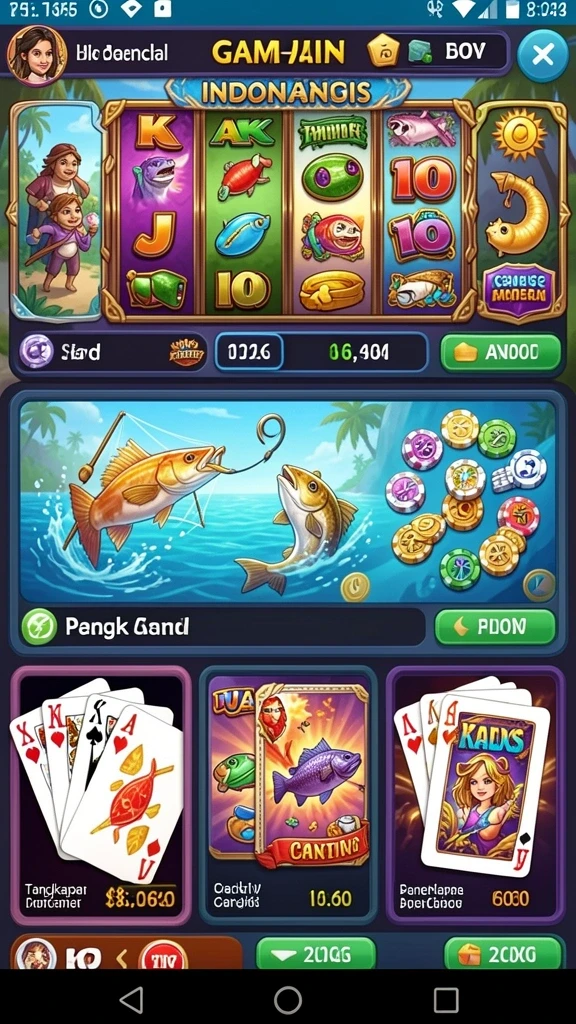The height and width of the screenshot is (1024, 576).
Task: Close the game lobby with the X button
Action: [542, 55]
